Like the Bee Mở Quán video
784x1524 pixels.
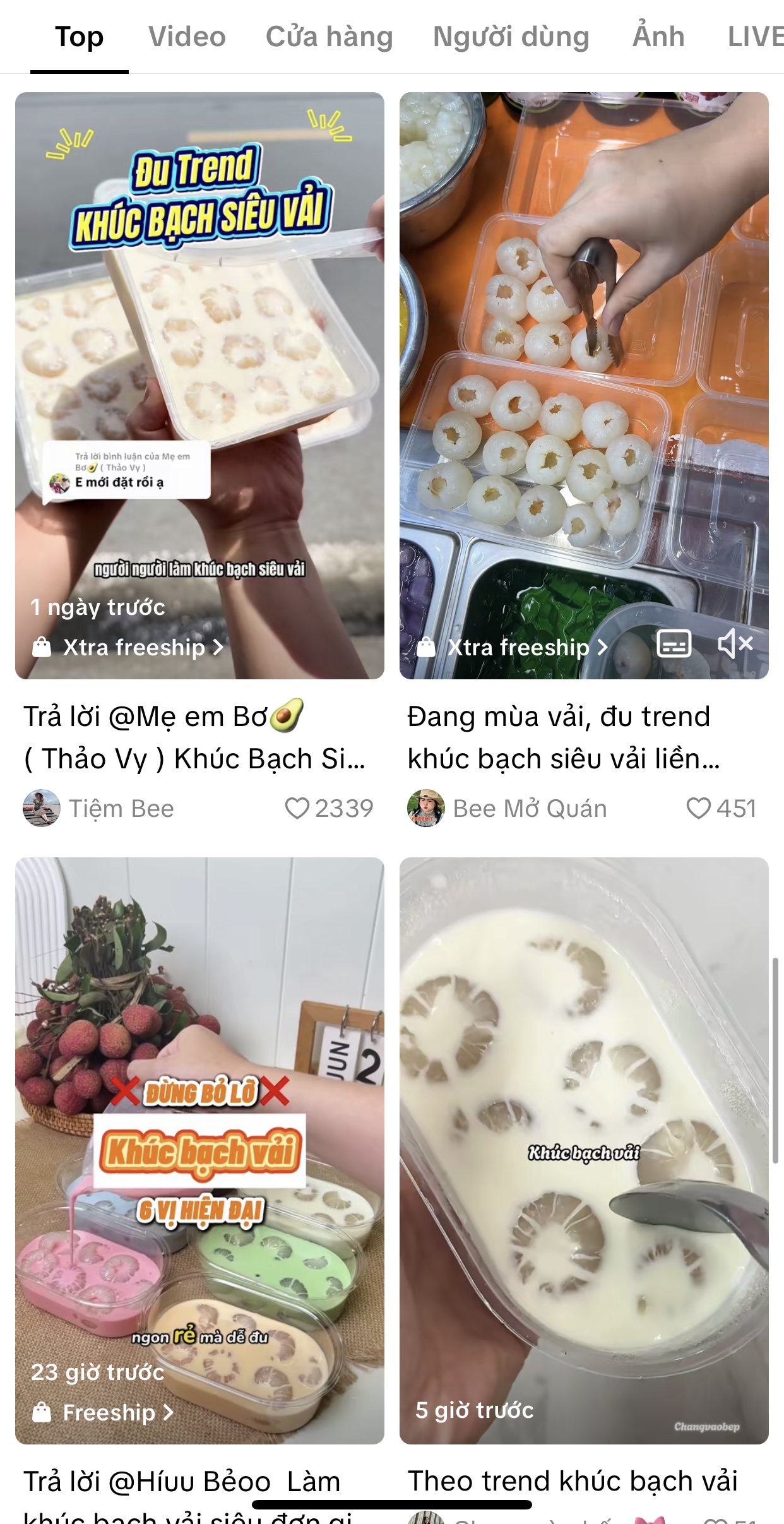tap(698, 808)
